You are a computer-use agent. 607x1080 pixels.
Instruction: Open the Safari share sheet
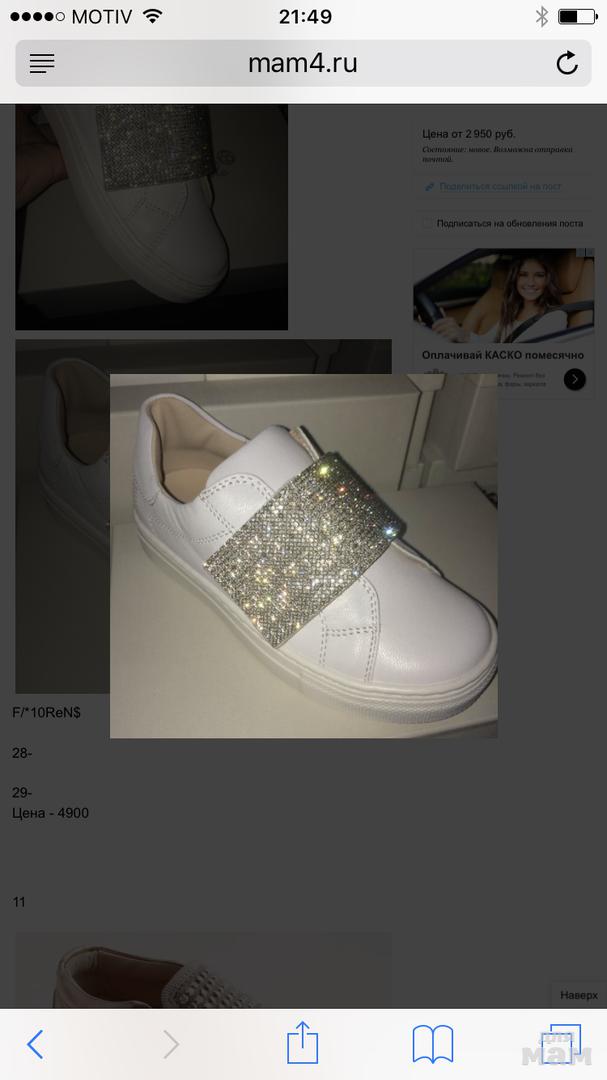(303, 1045)
